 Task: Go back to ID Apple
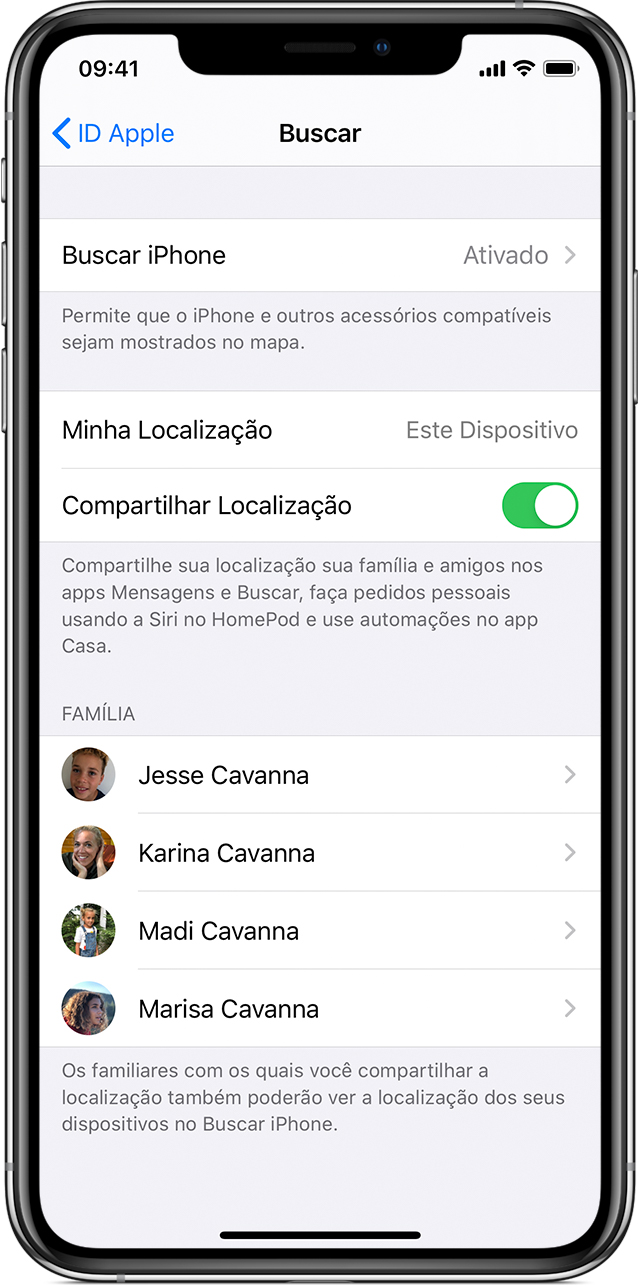point(113,134)
